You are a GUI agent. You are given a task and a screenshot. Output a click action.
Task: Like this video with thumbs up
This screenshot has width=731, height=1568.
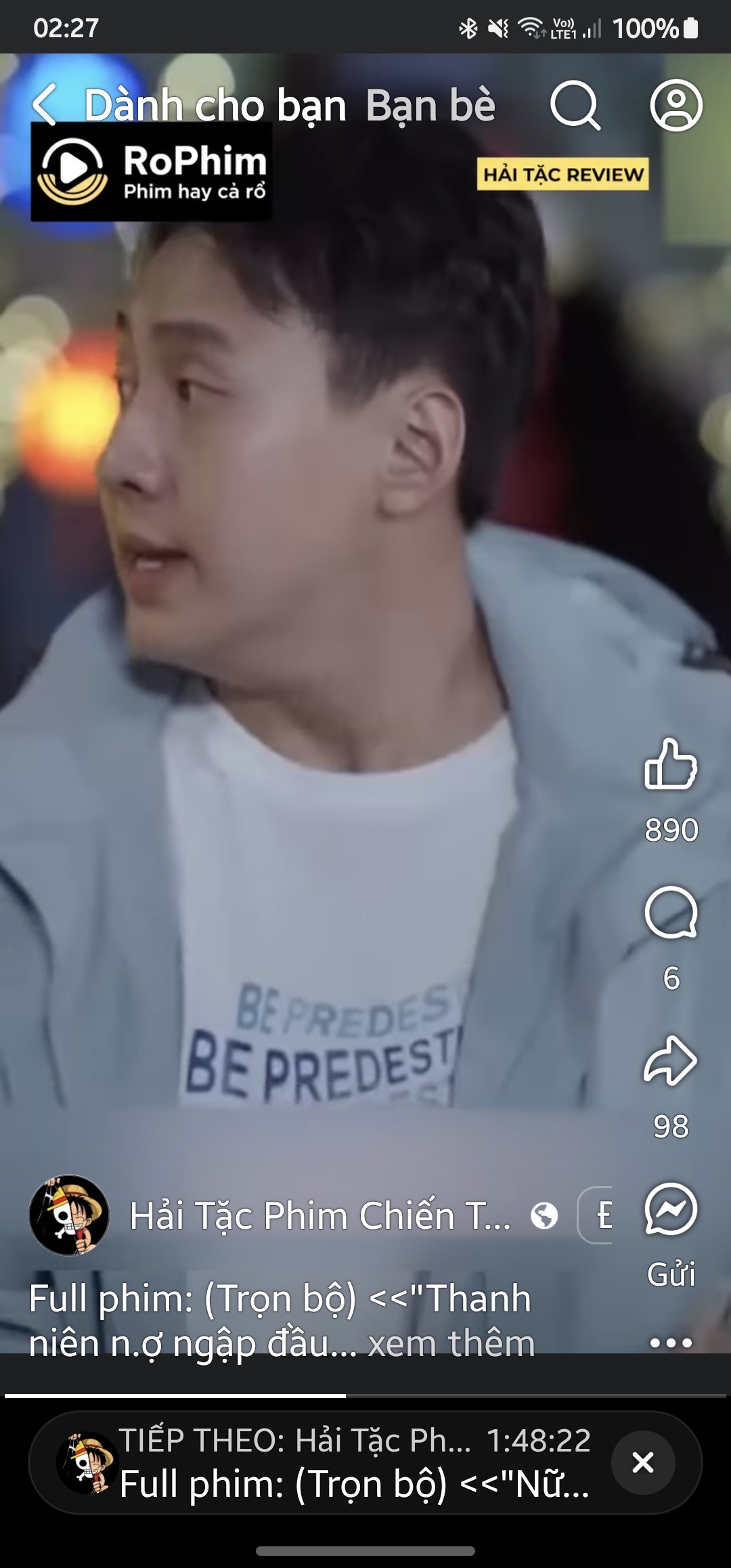point(670,765)
